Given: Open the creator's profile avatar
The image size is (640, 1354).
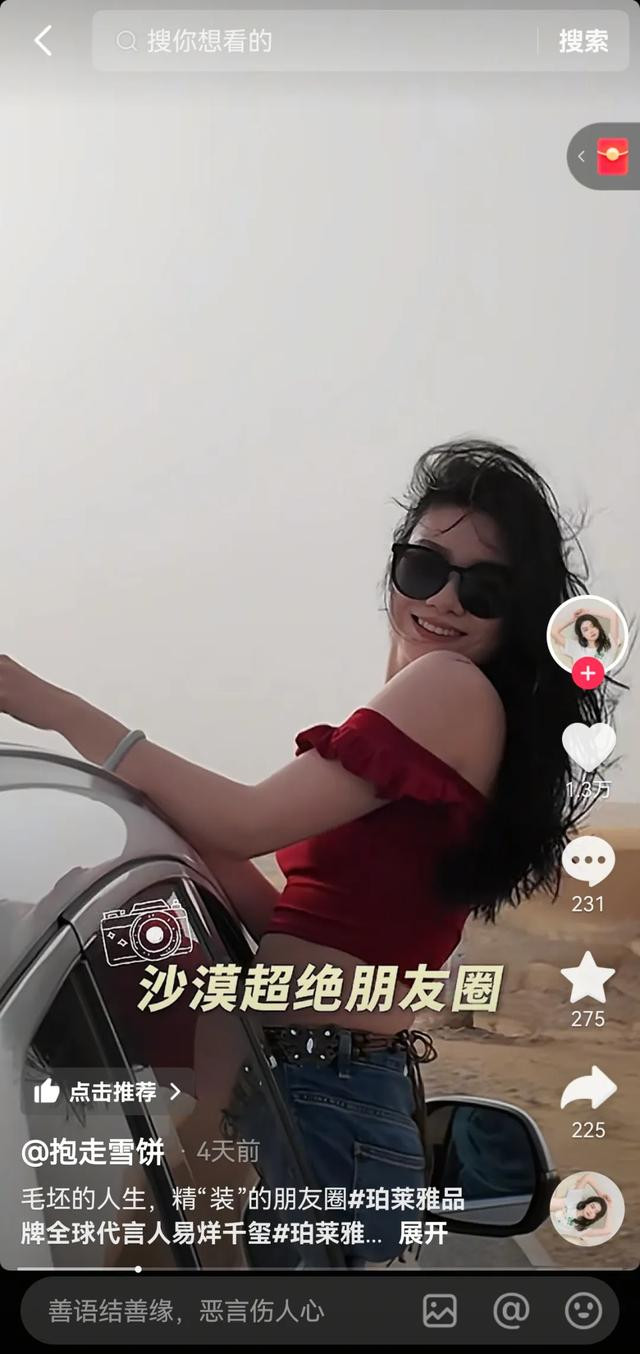Looking at the screenshot, I should pos(587,635).
